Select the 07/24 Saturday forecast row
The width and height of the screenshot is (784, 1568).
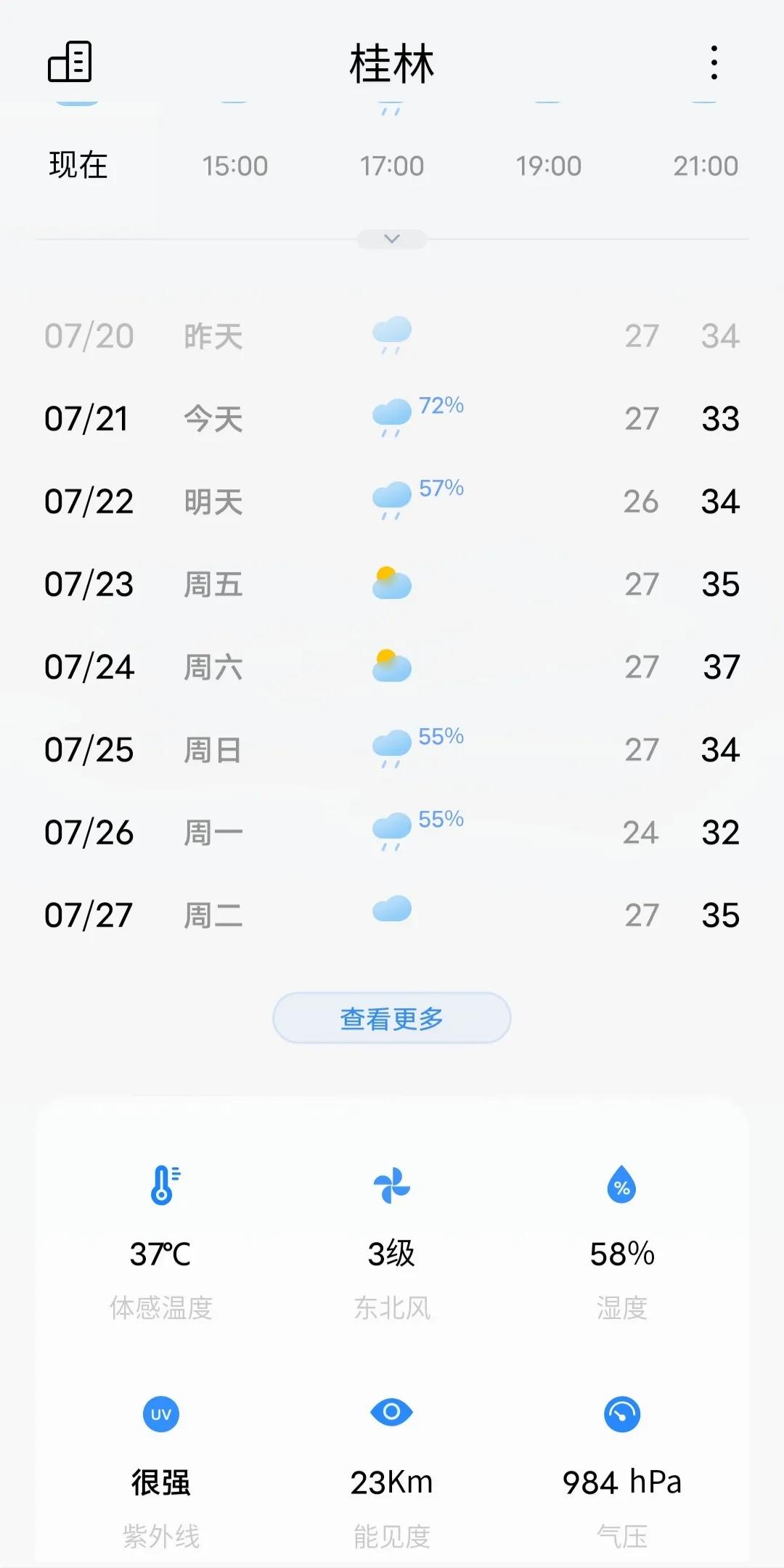click(x=391, y=666)
